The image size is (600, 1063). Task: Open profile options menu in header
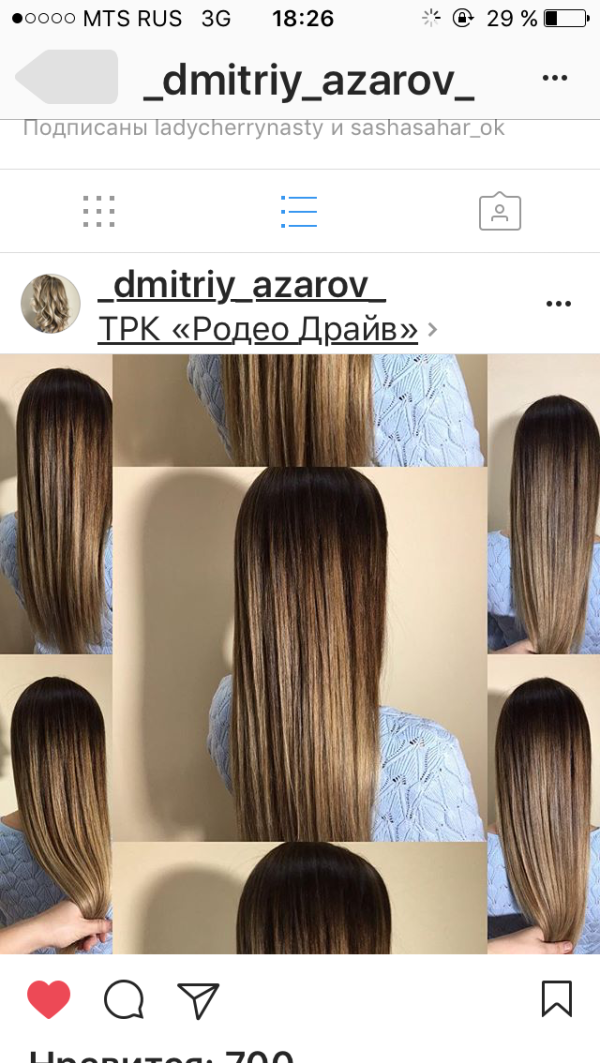click(x=555, y=78)
